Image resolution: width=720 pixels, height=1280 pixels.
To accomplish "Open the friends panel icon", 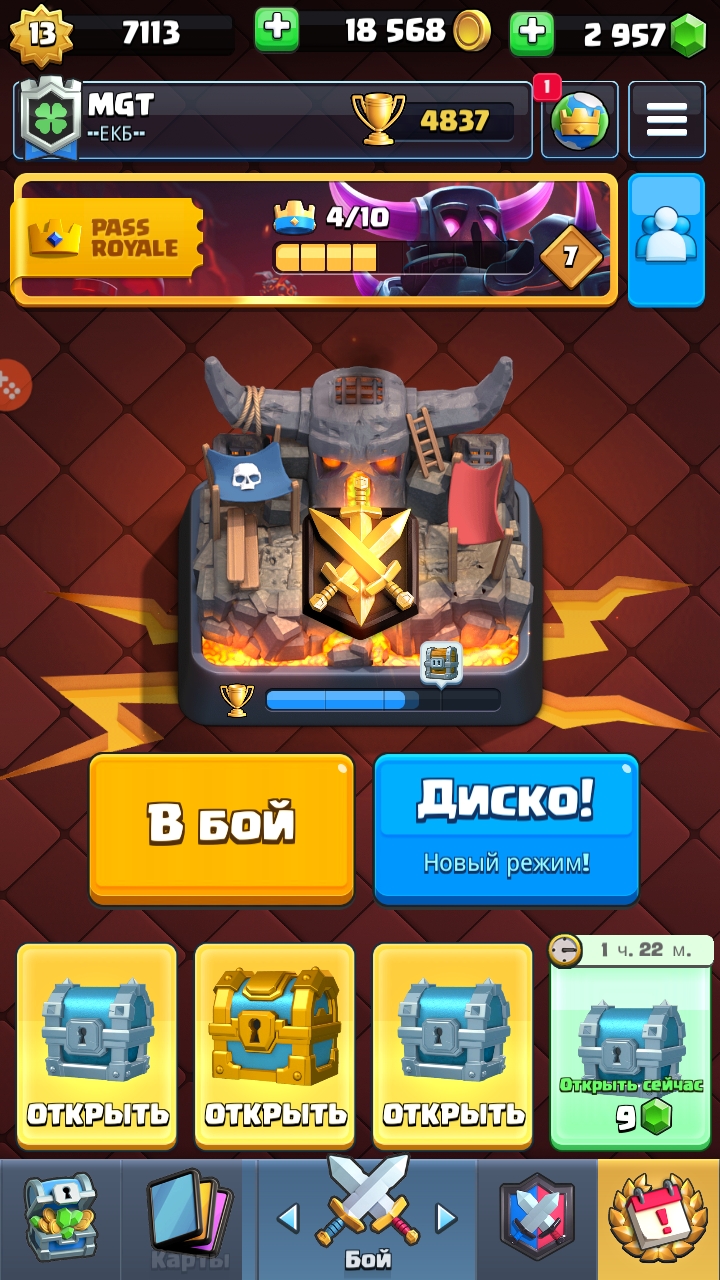I will coord(665,239).
